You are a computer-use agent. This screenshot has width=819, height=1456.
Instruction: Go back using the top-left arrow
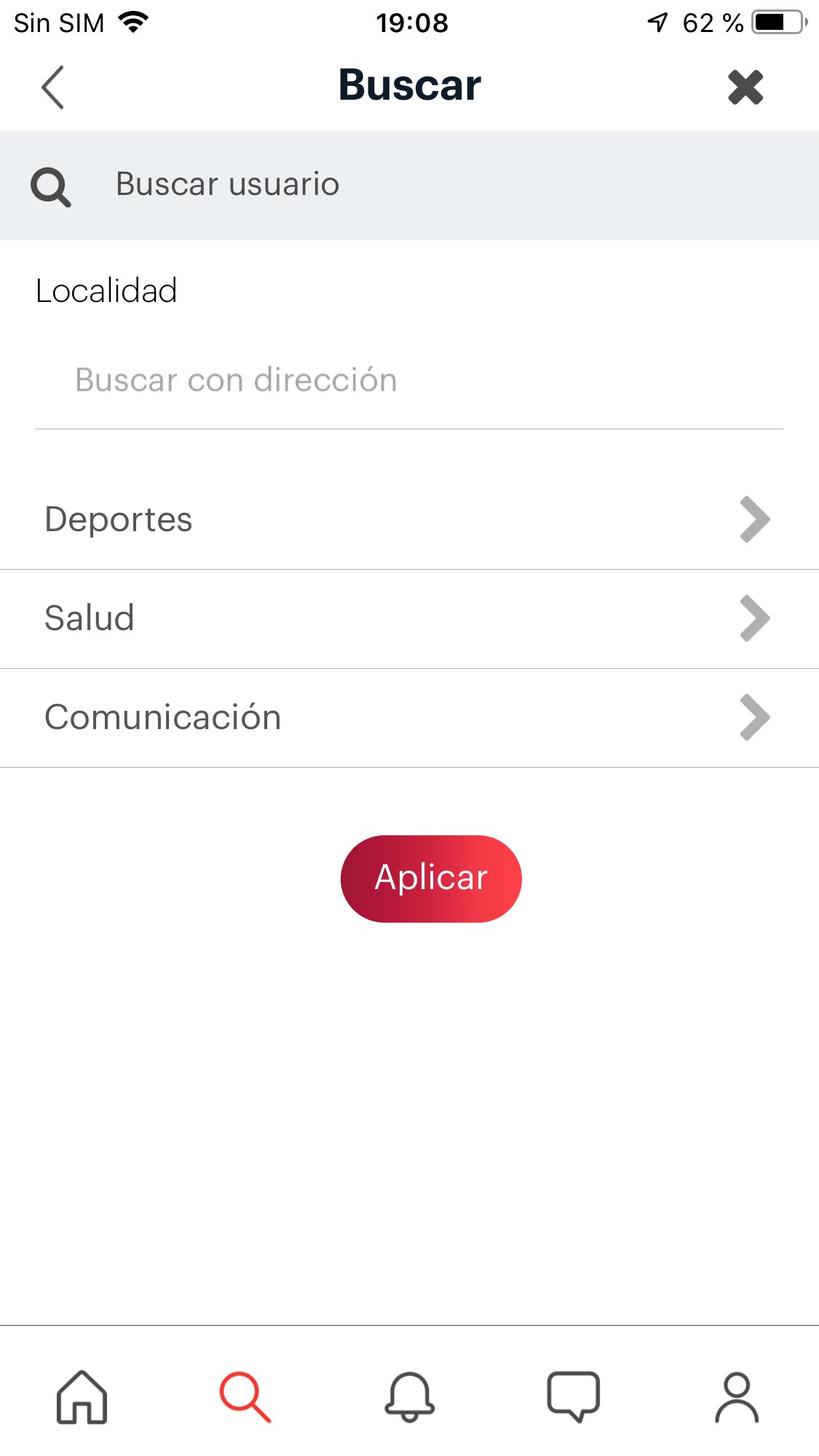[x=53, y=87]
